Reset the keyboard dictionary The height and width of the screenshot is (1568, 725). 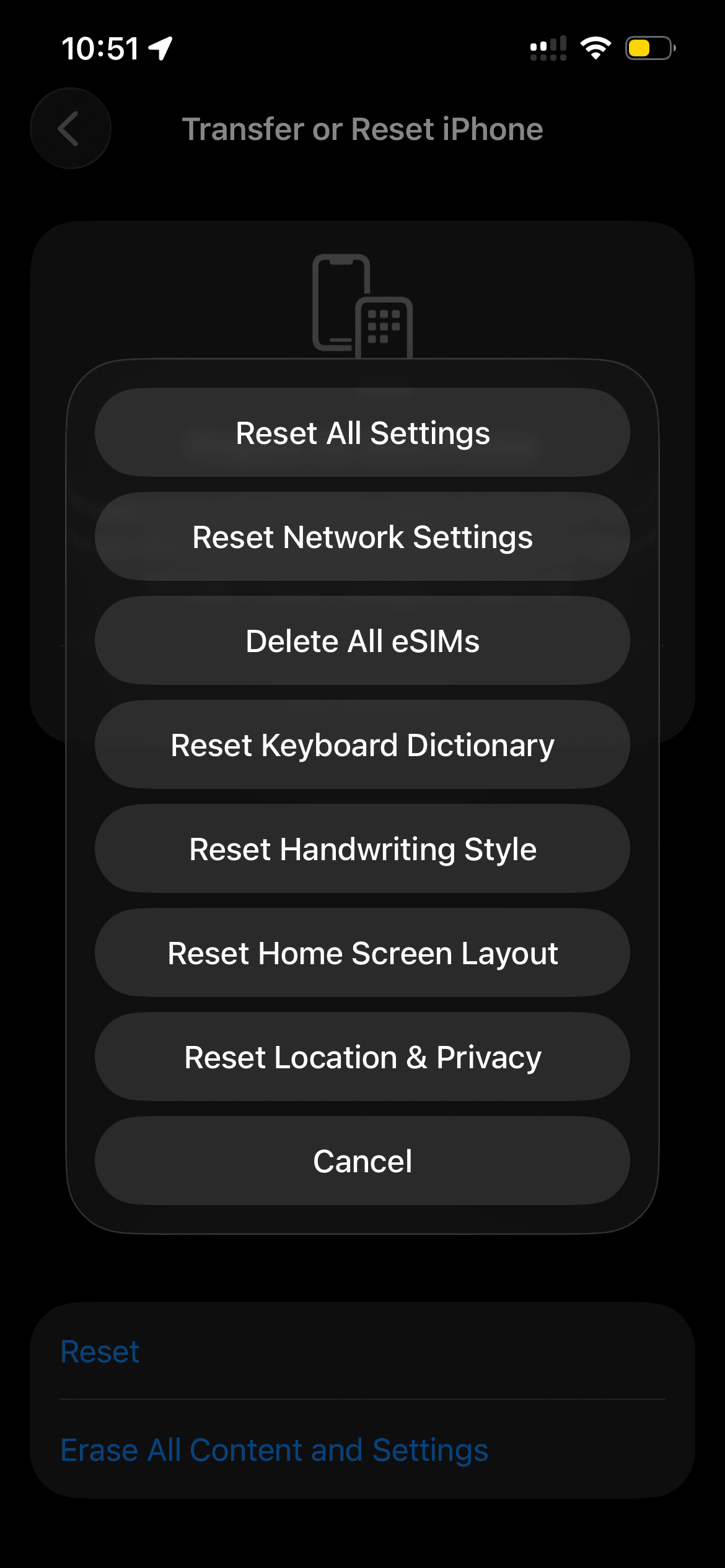(362, 744)
